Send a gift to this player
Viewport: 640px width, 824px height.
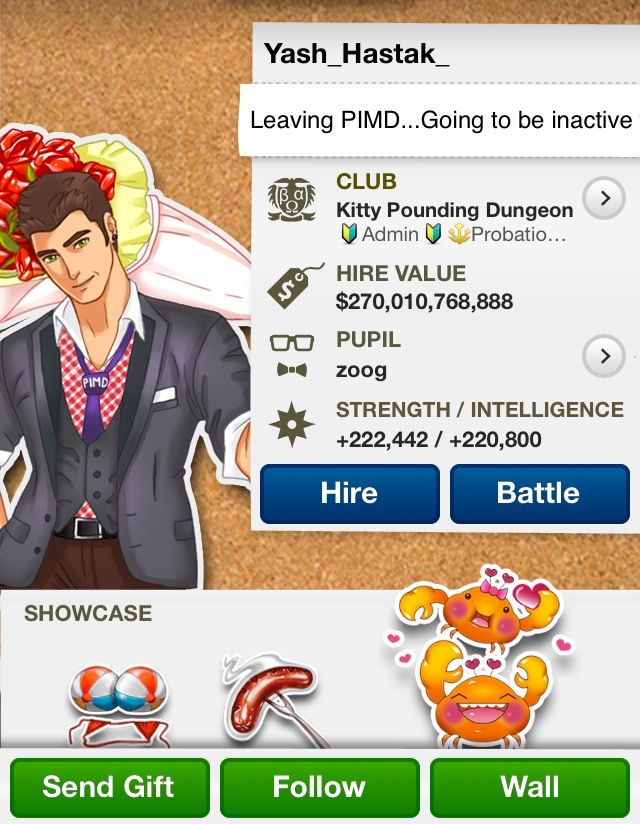pos(109,787)
